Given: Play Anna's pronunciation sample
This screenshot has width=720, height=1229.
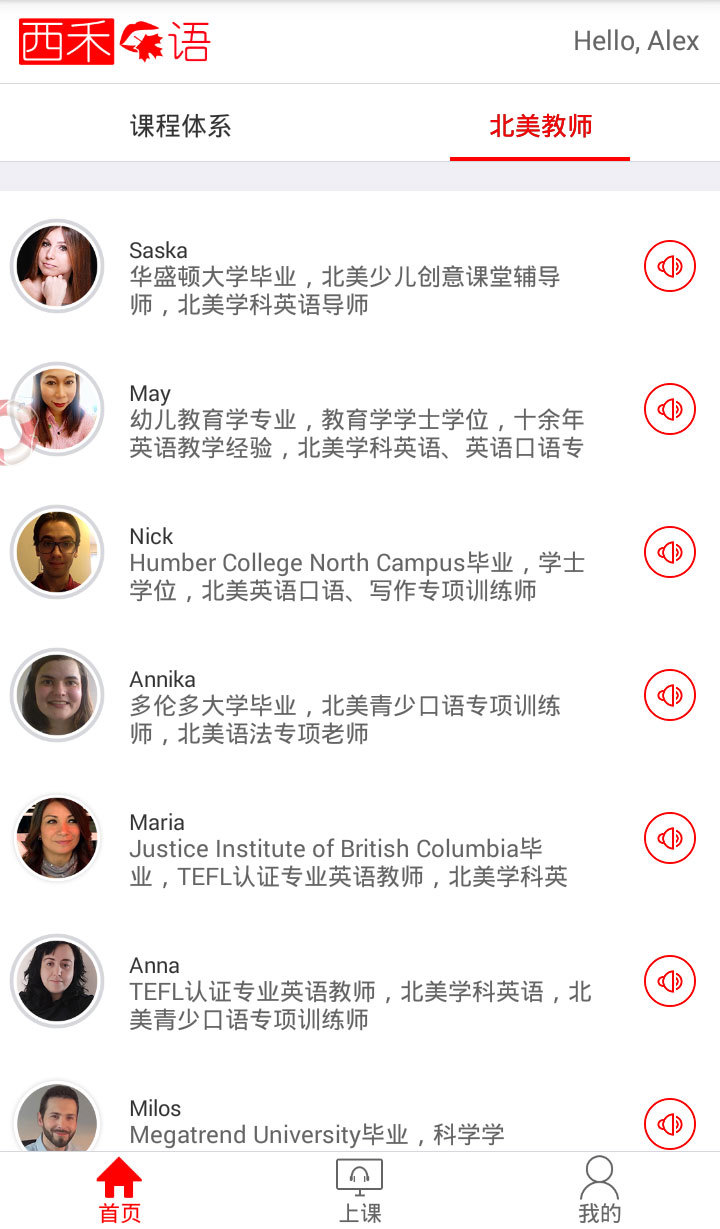Looking at the screenshot, I should pyautogui.click(x=669, y=981).
